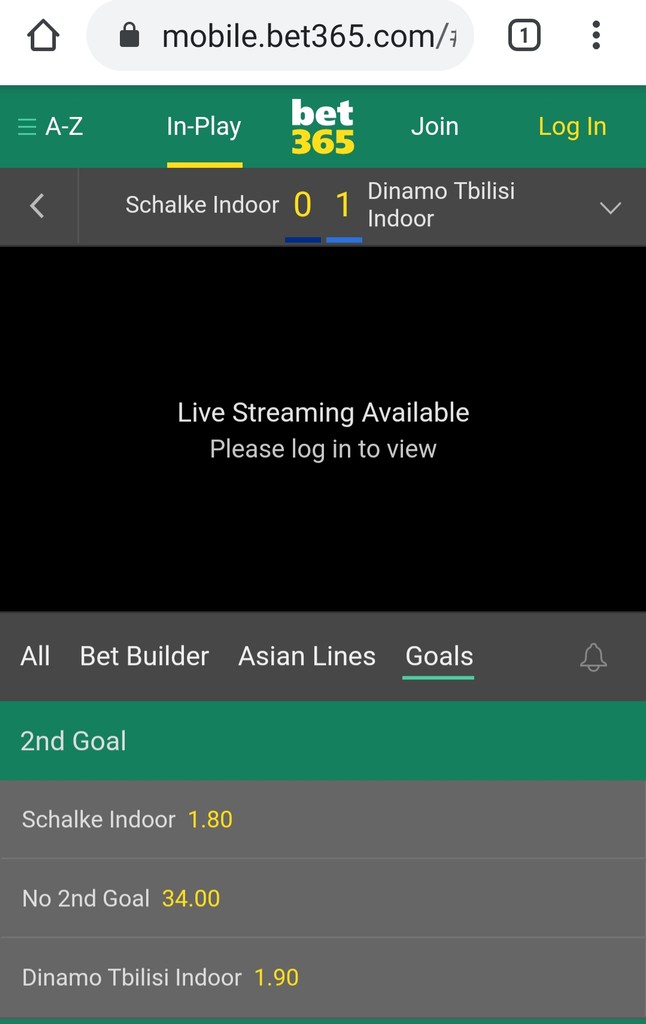
Task: Open the A-Z sports menu
Action: tap(50, 127)
